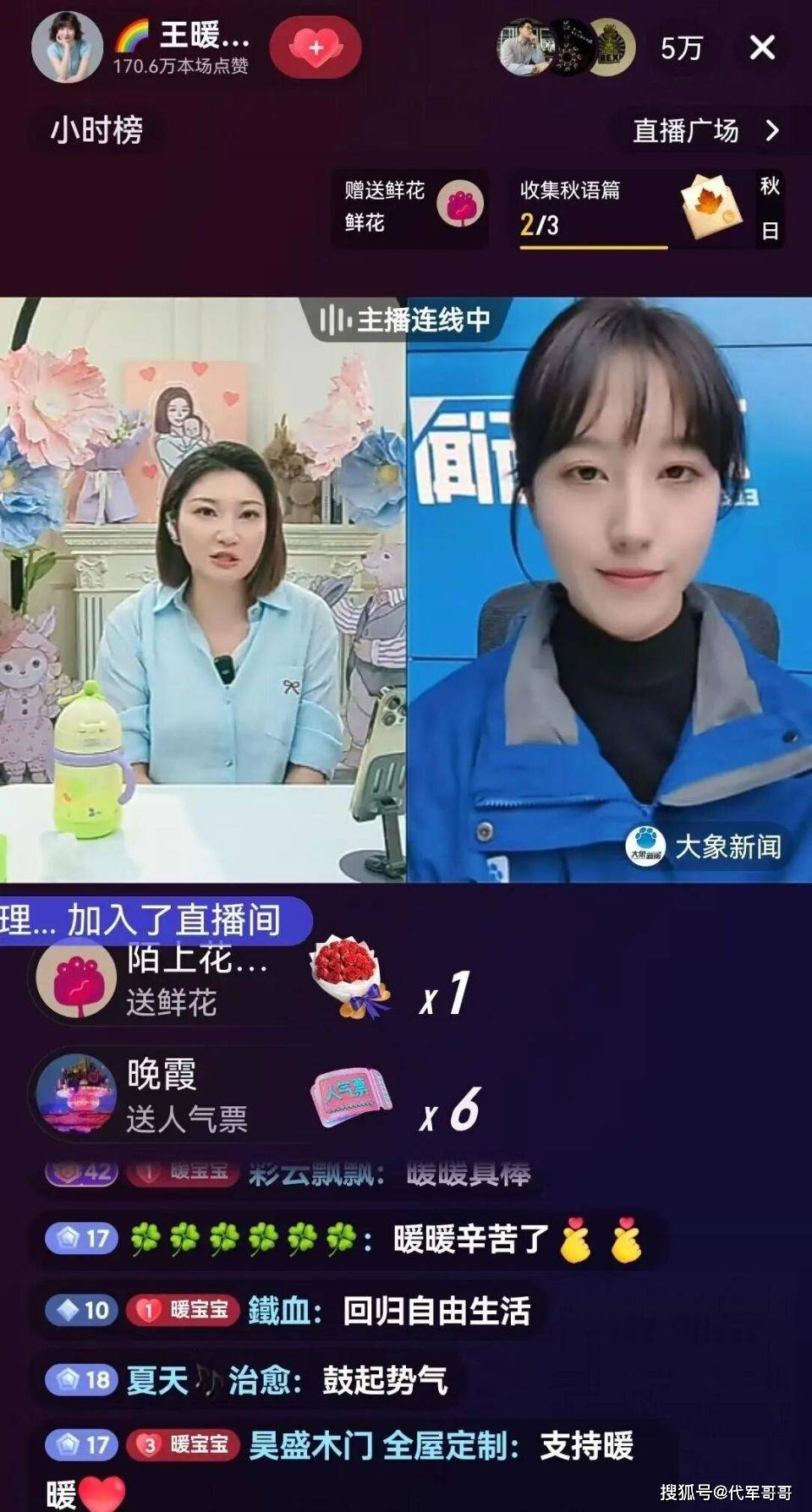812x1512 pixels.
Task: Open the 小时榜 hourly ranking
Action: pos(96,130)
